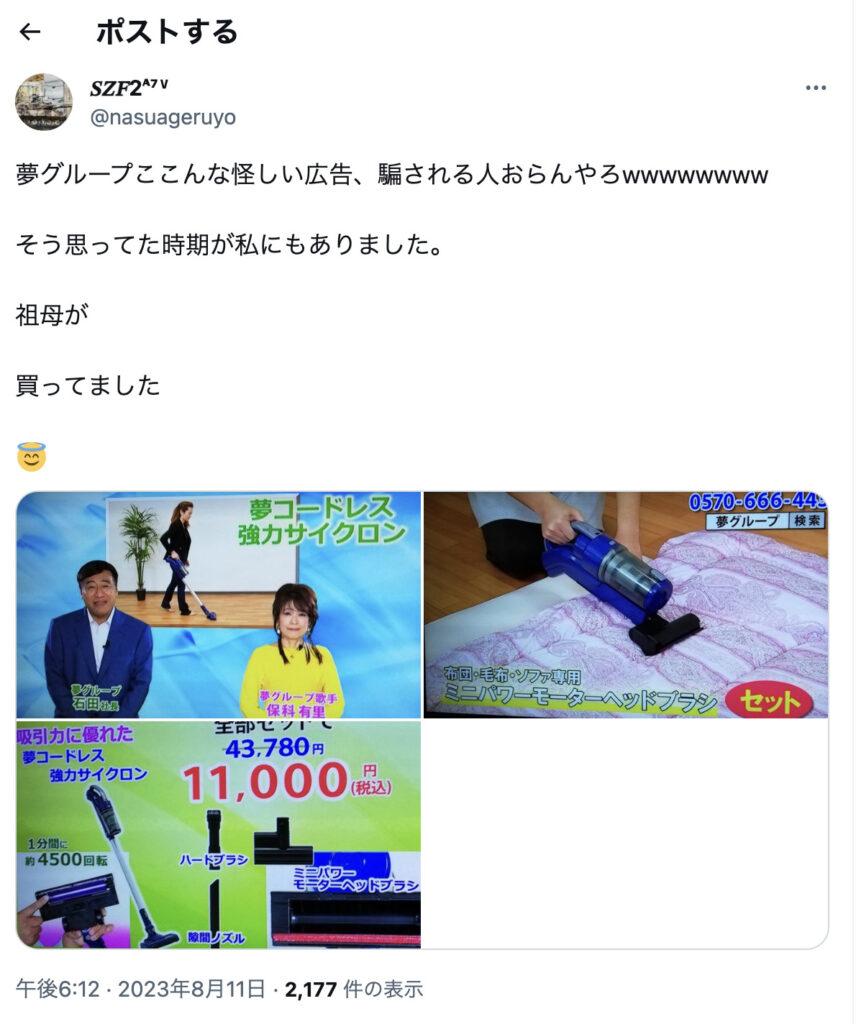Open the SZF2 profile avatar
The image size is (856, 1024).
point(44,101)
